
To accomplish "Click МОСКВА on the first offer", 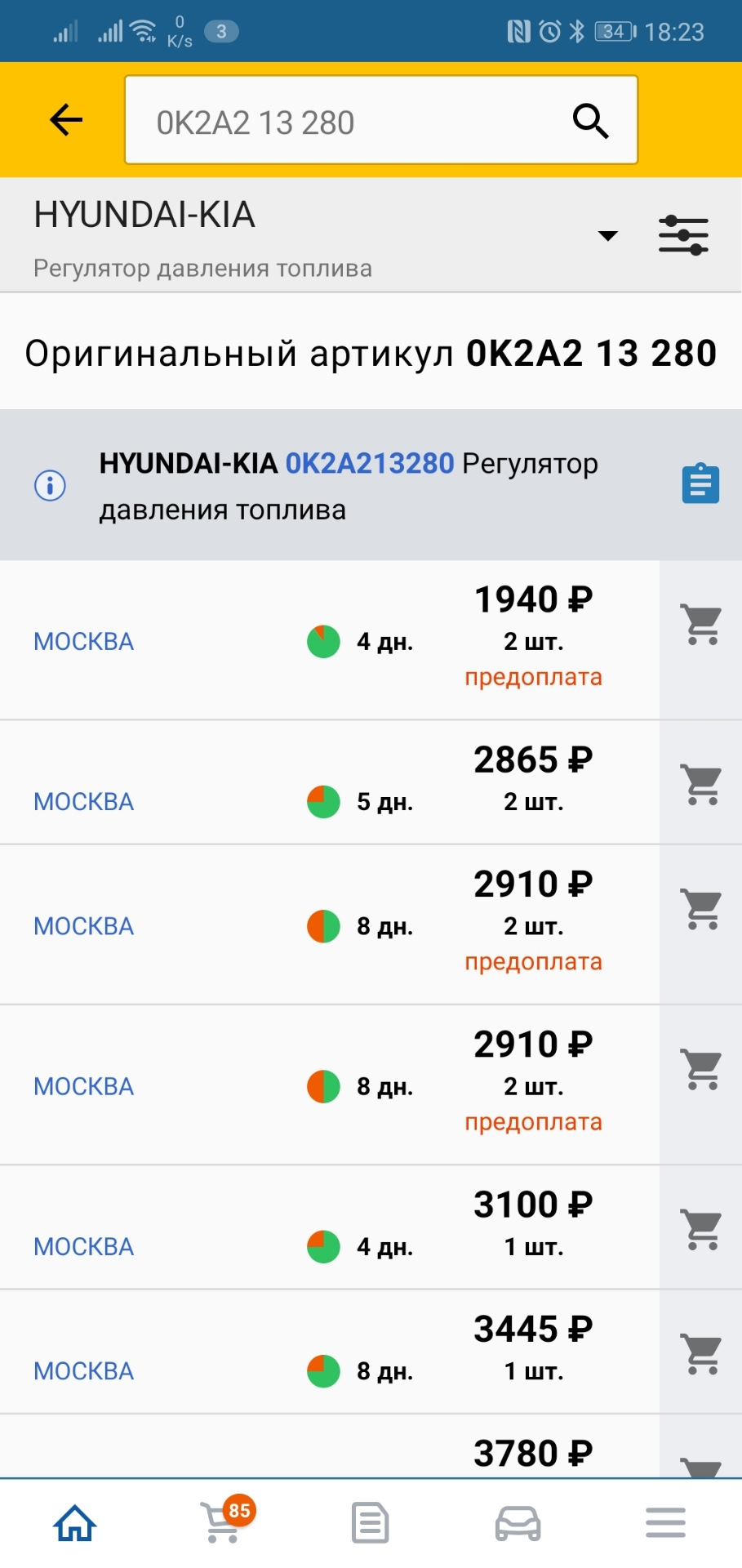I will pos(82,642).
